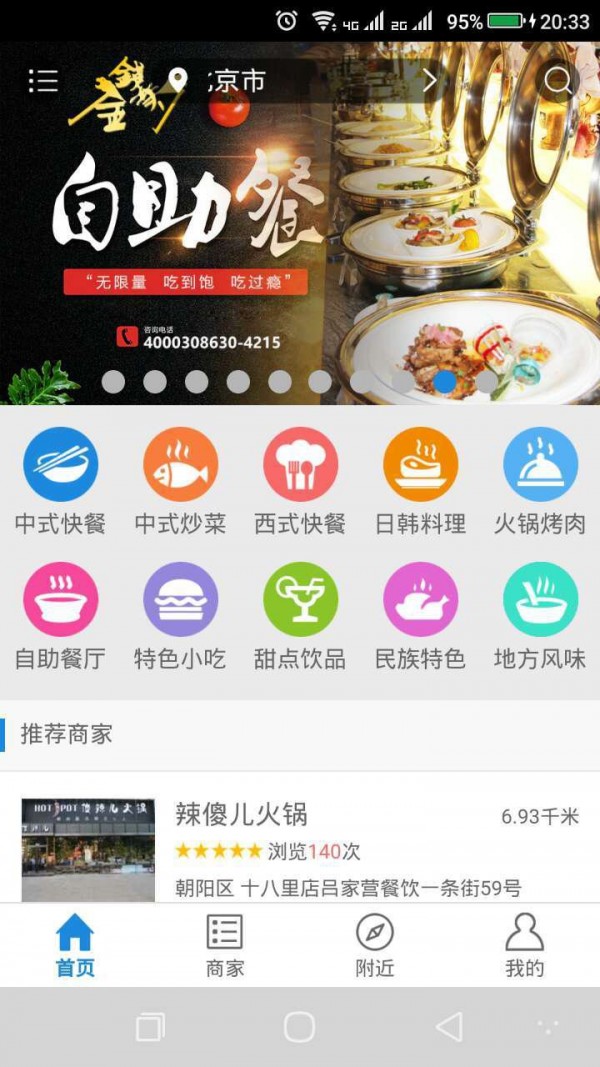This screenshot has height=1067, width=600.
Task: Open the 自助餐厅 category
Action: click(x=60, y=615)
